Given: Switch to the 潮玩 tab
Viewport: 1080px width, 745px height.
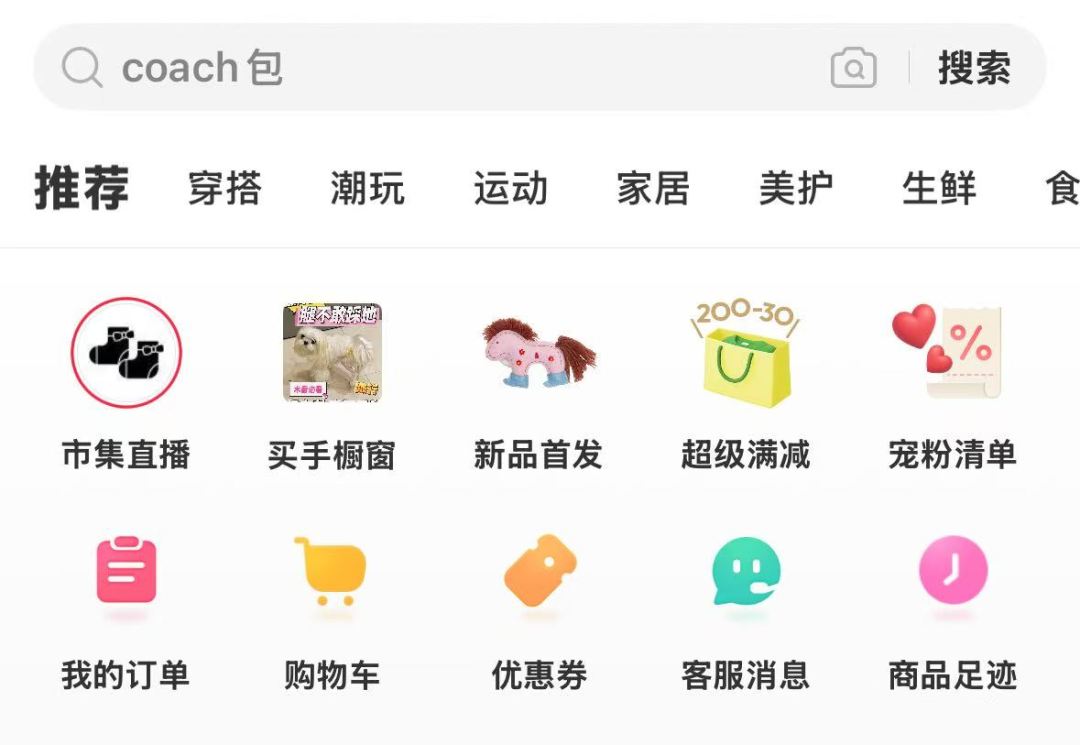Looking at the screenshot, I should click(368, 188).
